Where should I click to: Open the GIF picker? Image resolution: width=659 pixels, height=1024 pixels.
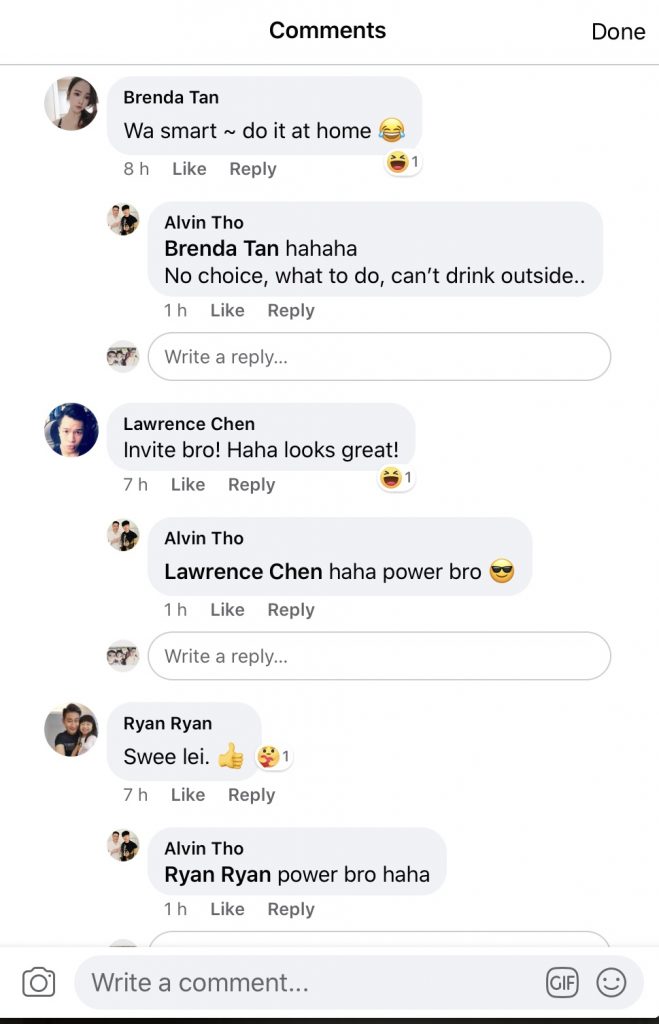[563, 982]
